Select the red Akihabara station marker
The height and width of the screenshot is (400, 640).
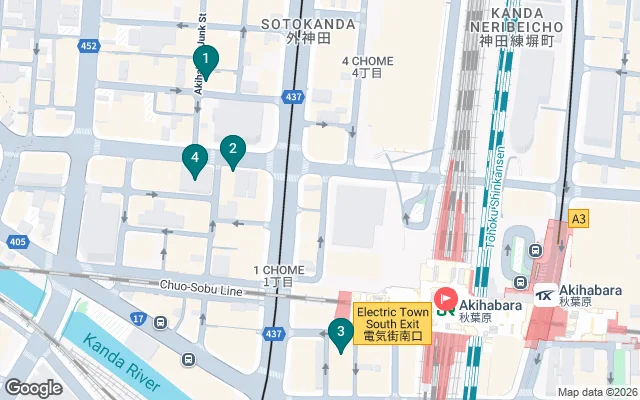(x=445, y=299)
